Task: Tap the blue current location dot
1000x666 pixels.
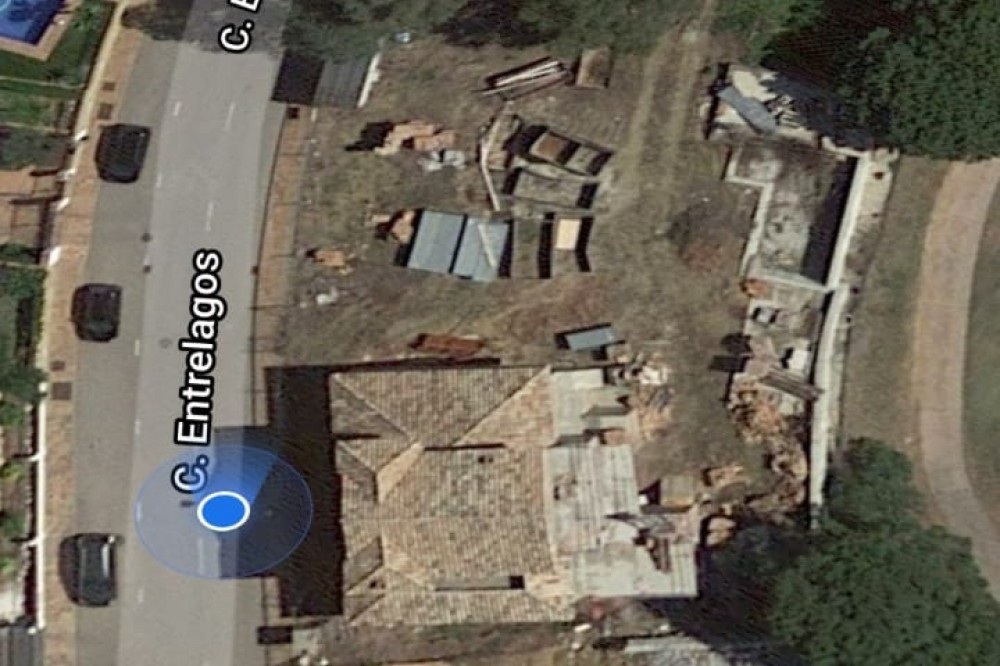Action: pyautogui.click(x=223, y=511)
